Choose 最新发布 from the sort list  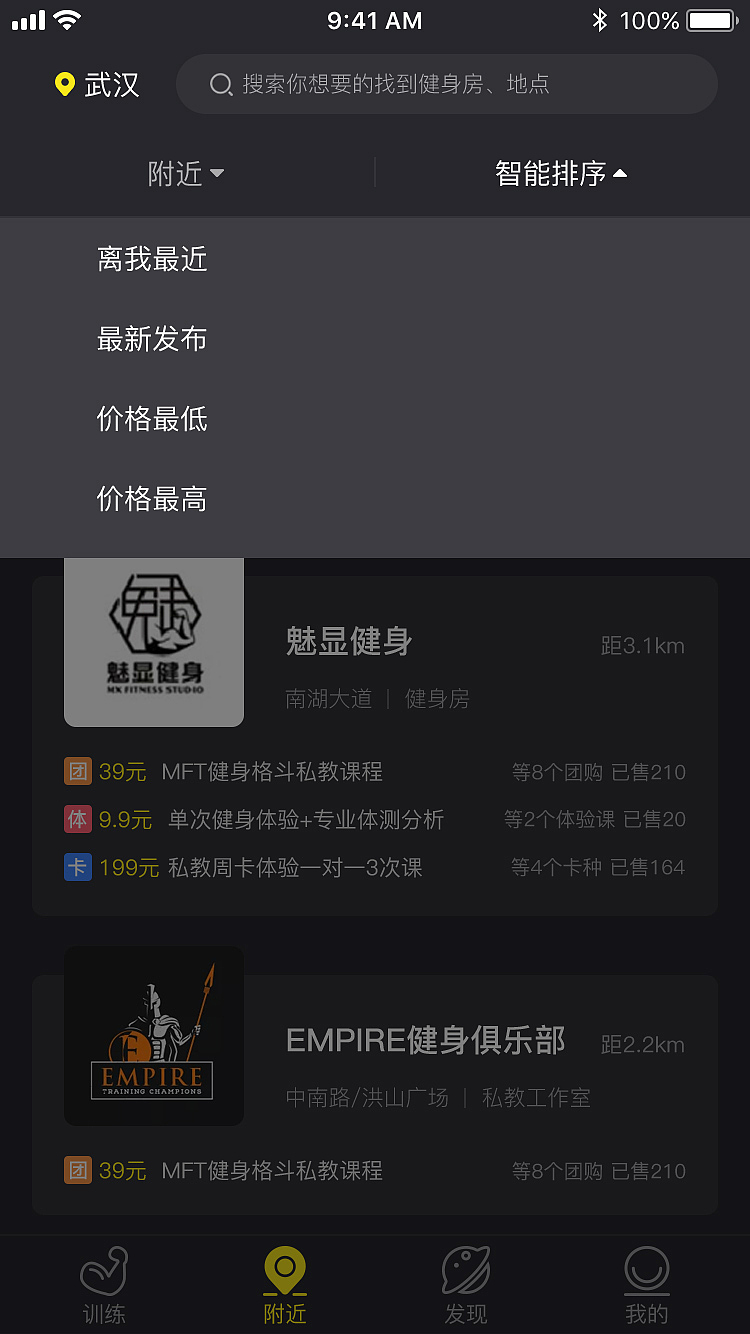click(x=151, y=339)
